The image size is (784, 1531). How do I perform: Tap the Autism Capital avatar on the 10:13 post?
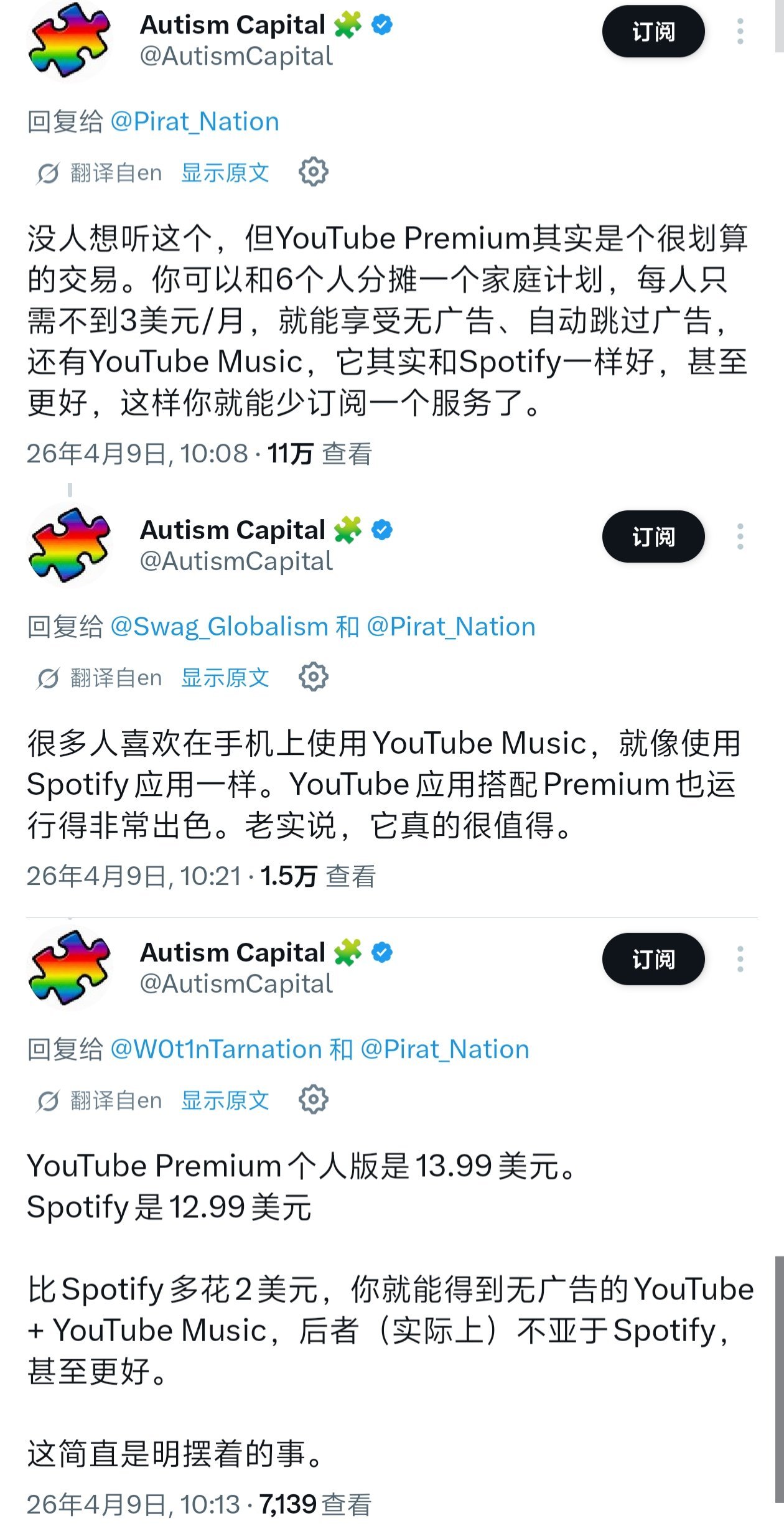(x=70, y=968)
